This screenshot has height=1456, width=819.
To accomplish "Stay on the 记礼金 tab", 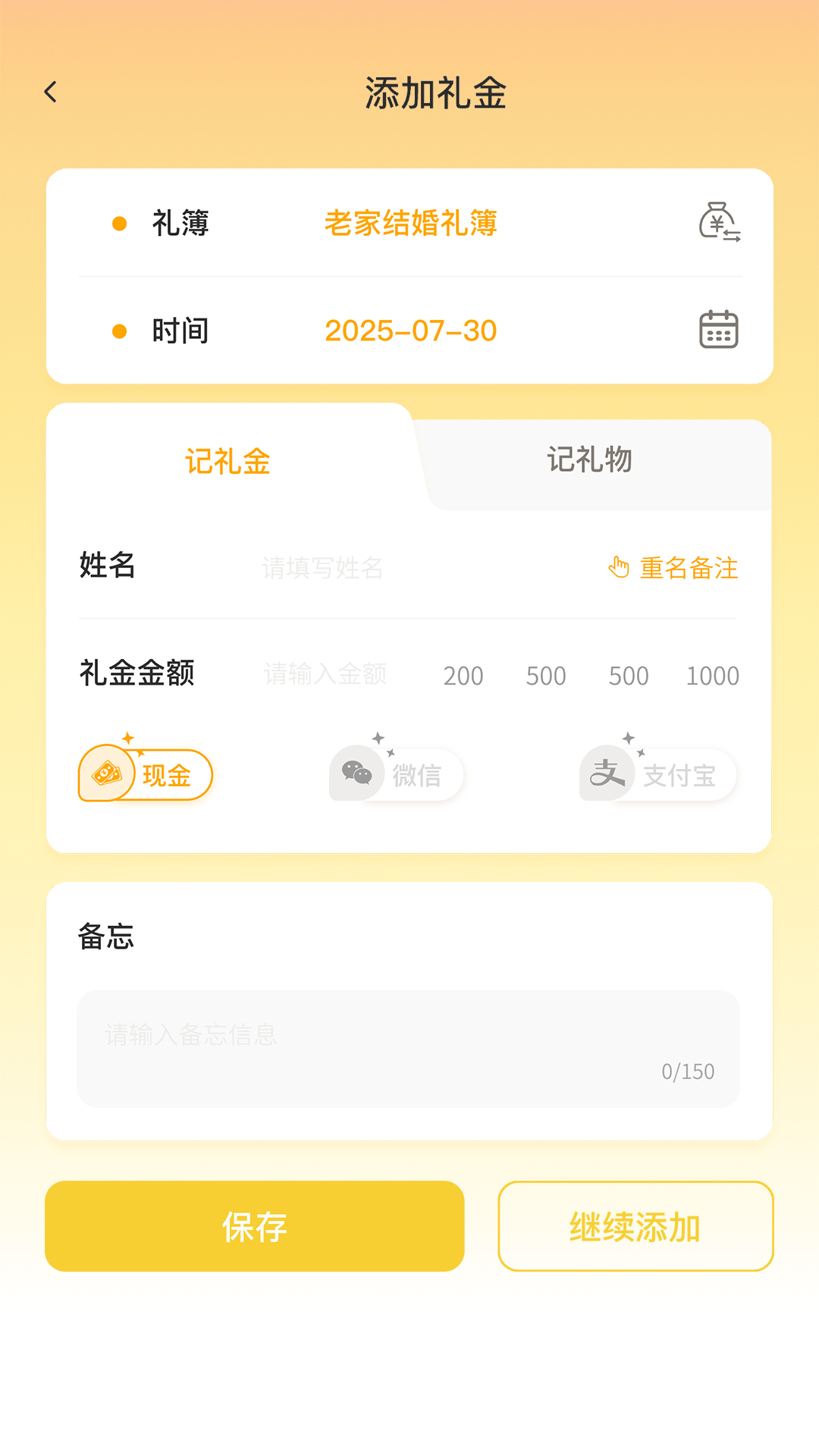I will [x=229, y=460].
